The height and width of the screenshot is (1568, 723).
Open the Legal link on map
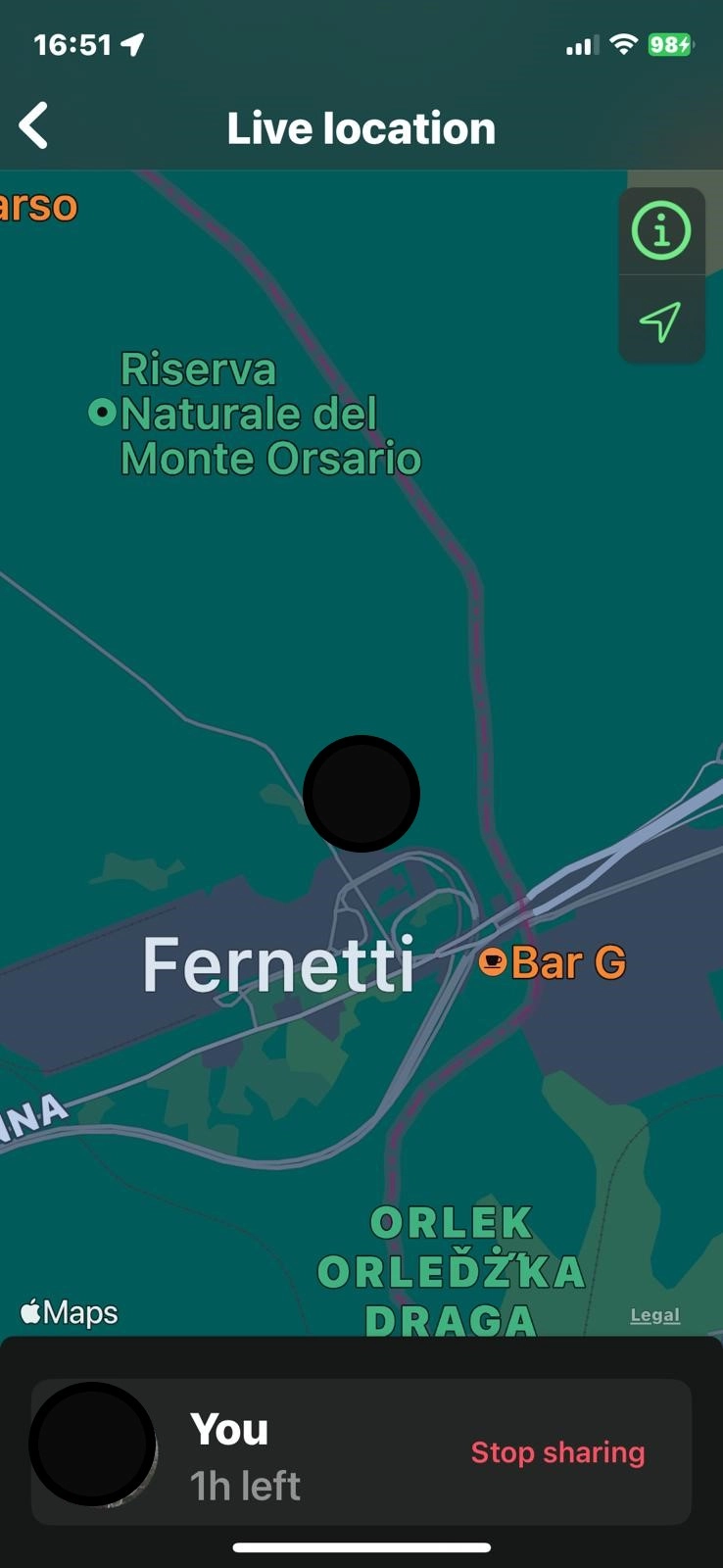[x=654, y=1315]
